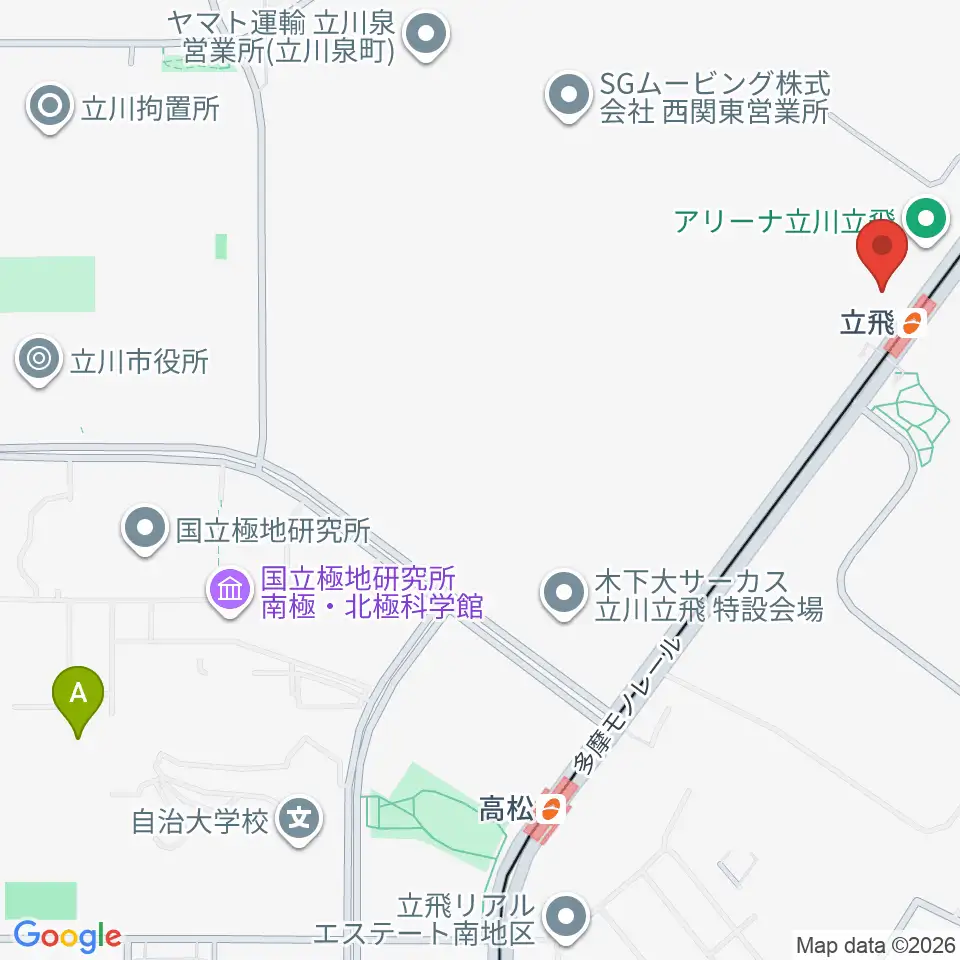Tap the 立川市役所 map pin
The width and height of the screenshot is (960, 960).
coord(39,361)
